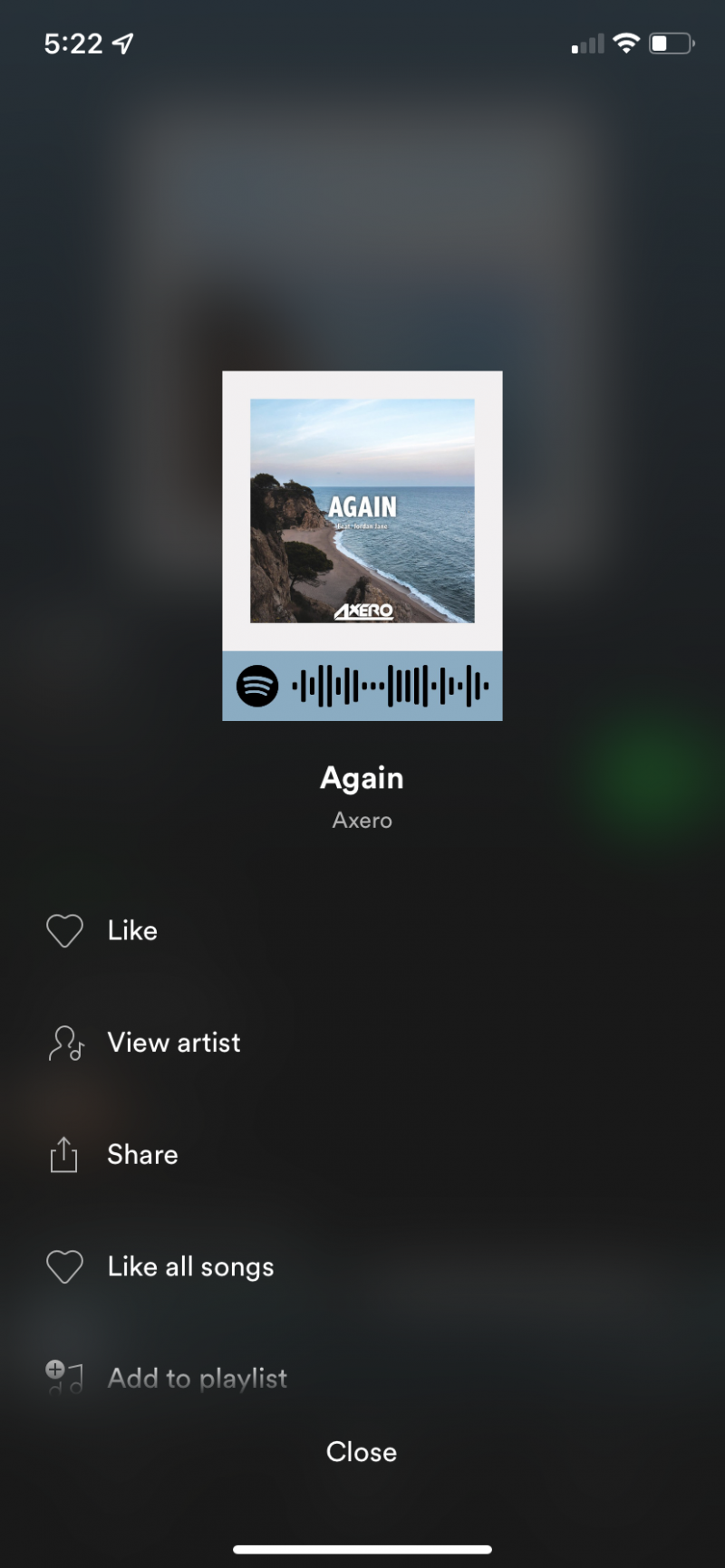Open the artist page via View artist
The width and height of the screenshot is (725, 1568).
174,1043
